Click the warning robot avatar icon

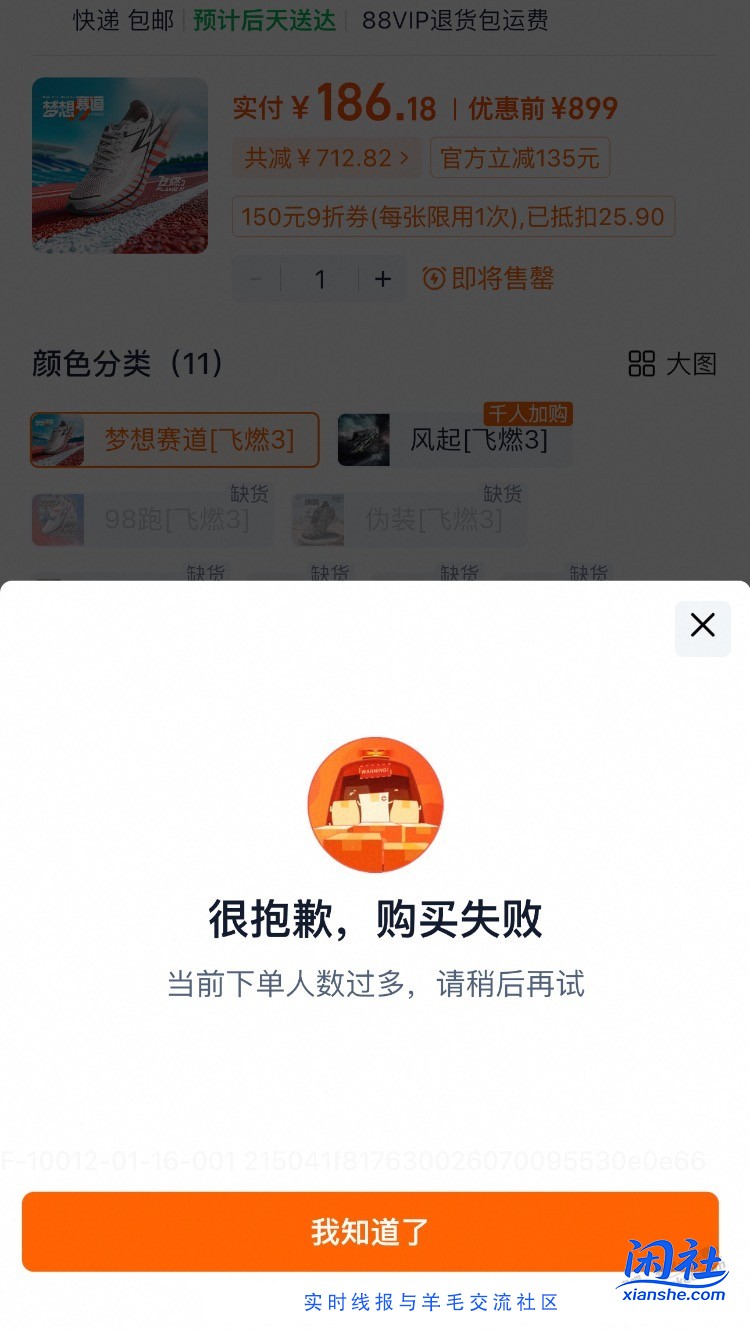point(375,804)
